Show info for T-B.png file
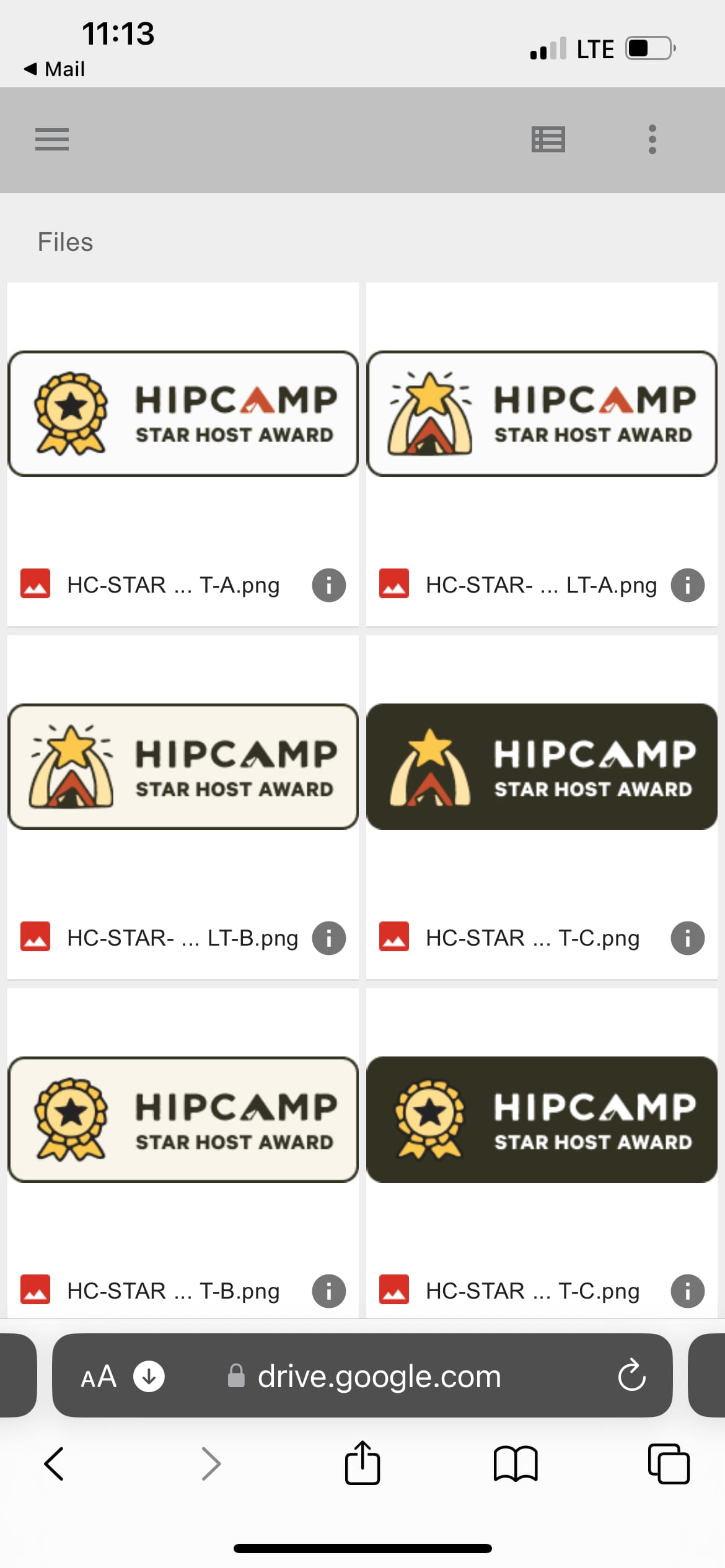Image resolution: width=725 pixels, height=1568 pixels. coord(328,1291)
